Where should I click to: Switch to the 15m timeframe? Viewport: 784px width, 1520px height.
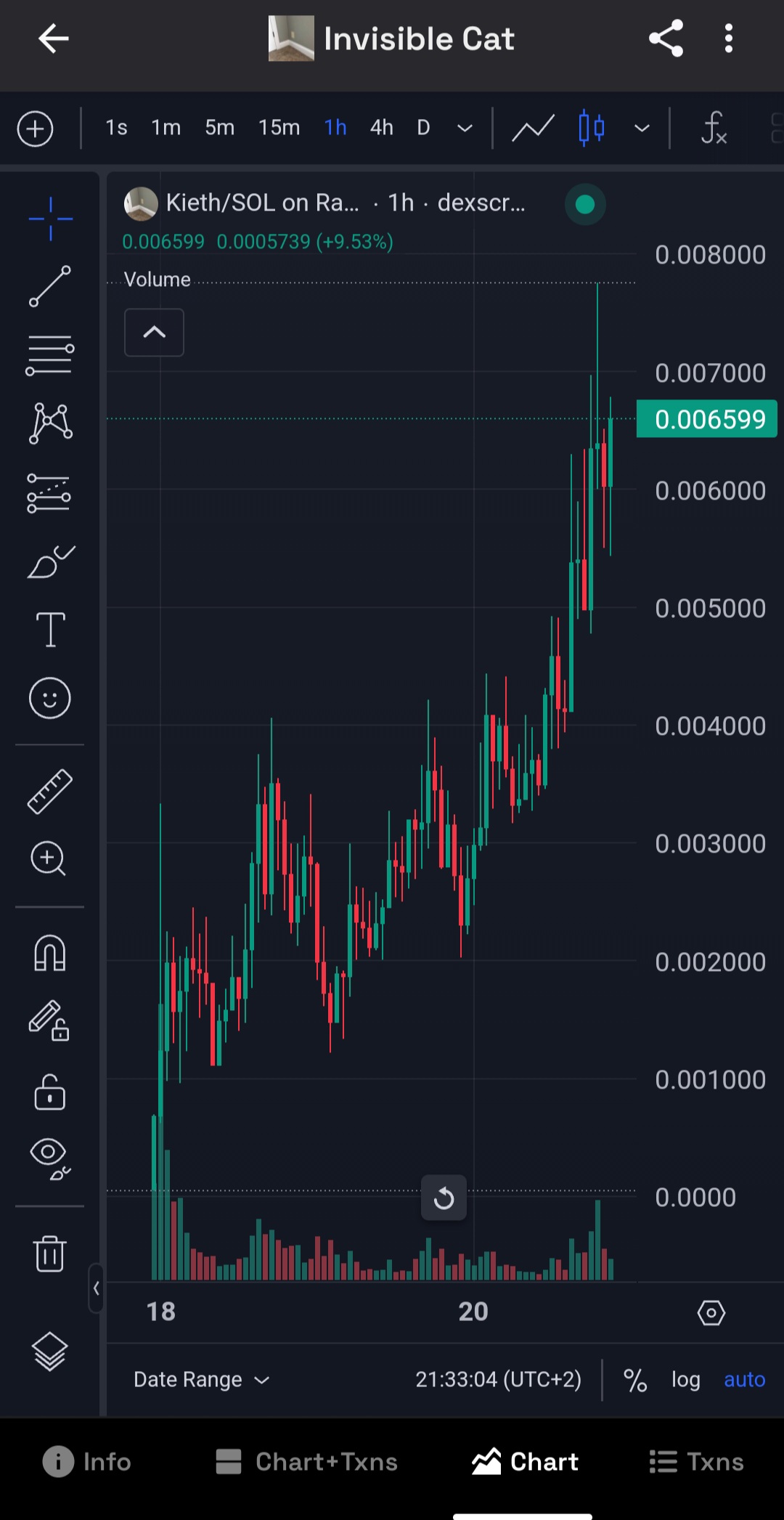point(279,128)
